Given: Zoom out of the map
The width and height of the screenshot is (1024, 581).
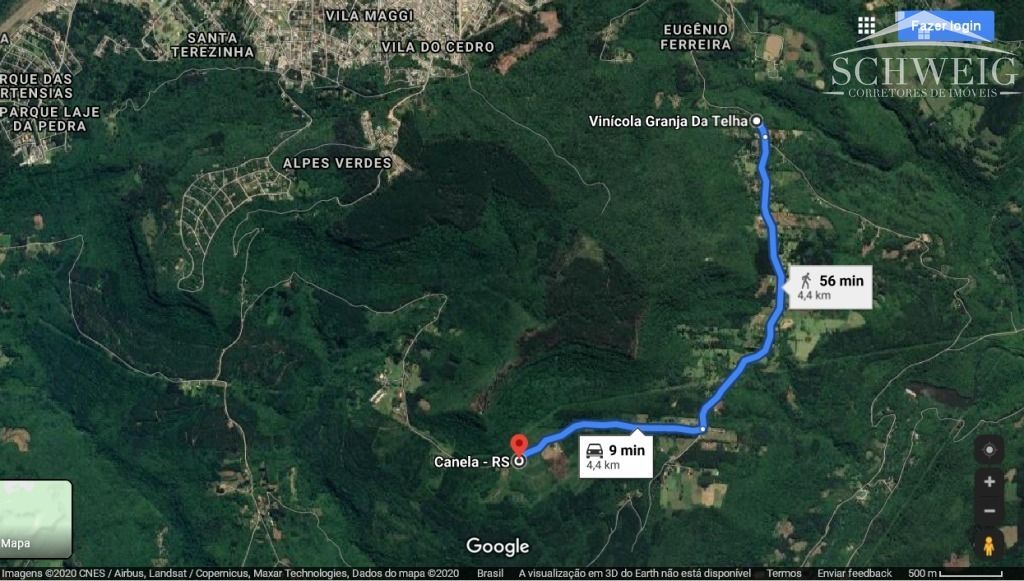Looking at the screenshot, I should click(x=988, y=511).
